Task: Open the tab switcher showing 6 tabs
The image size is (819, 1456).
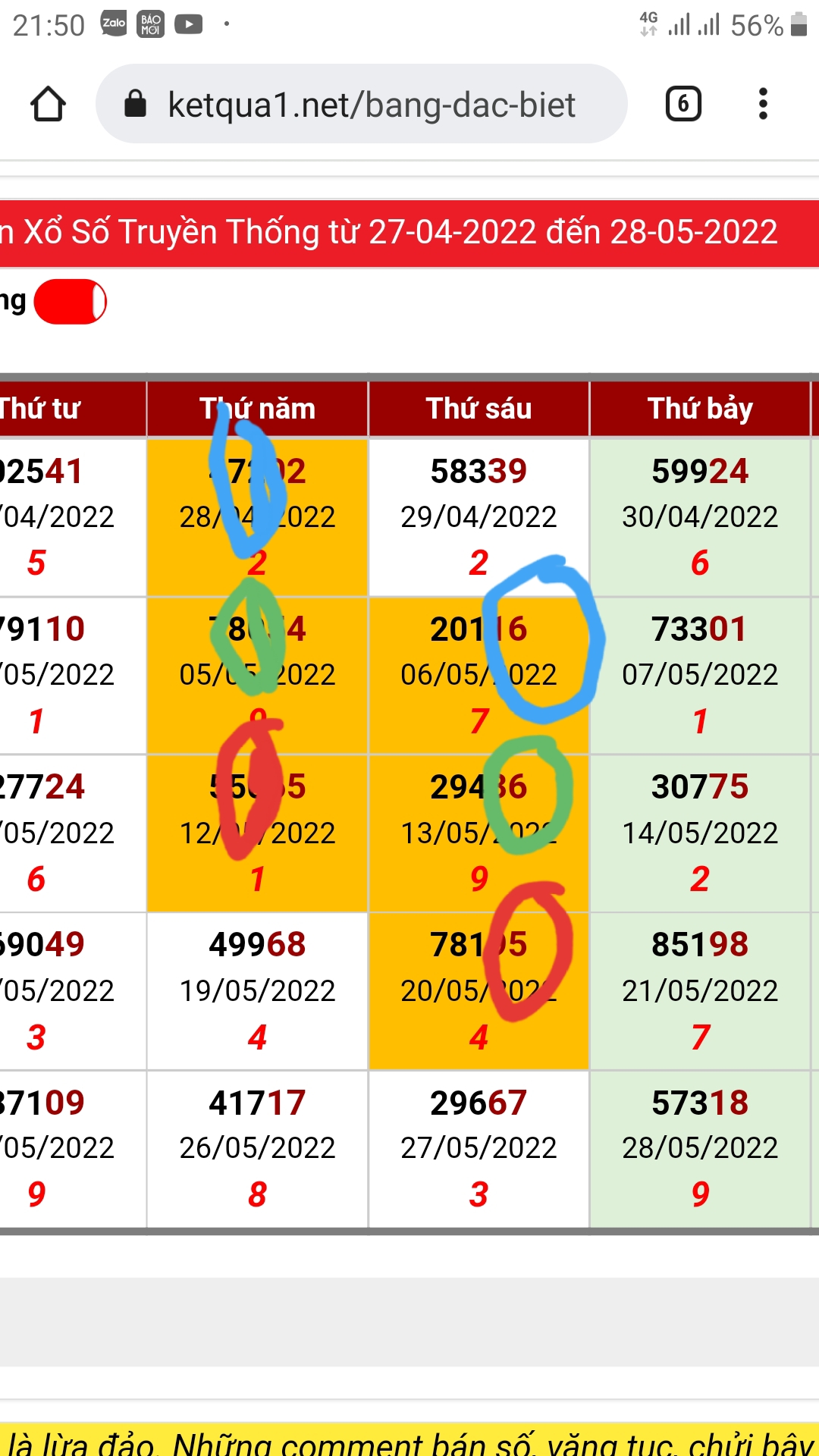Action: 682,104
